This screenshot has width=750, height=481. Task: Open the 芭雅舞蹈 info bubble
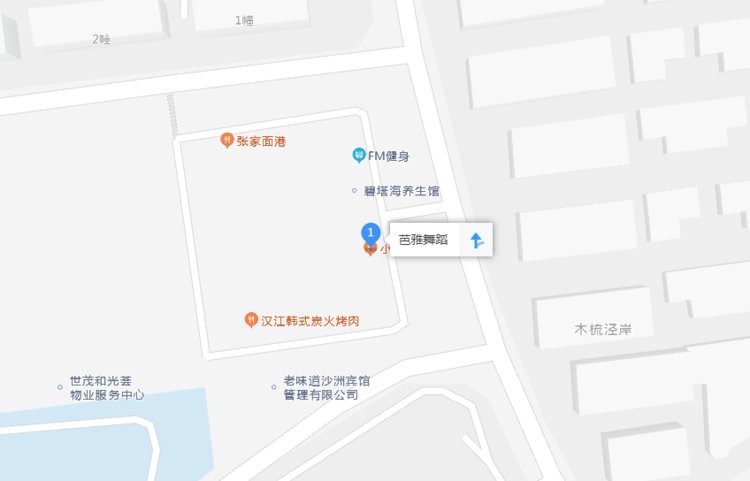[423, 240]
